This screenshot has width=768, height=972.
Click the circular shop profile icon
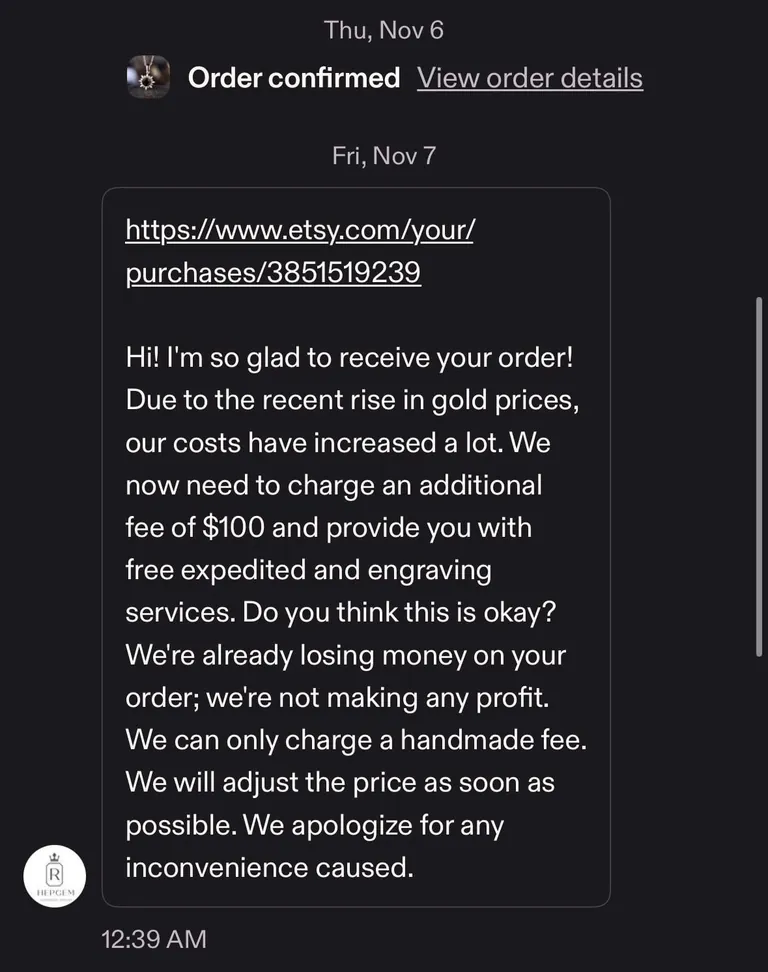pyautogui.click(x=56, y=876)
